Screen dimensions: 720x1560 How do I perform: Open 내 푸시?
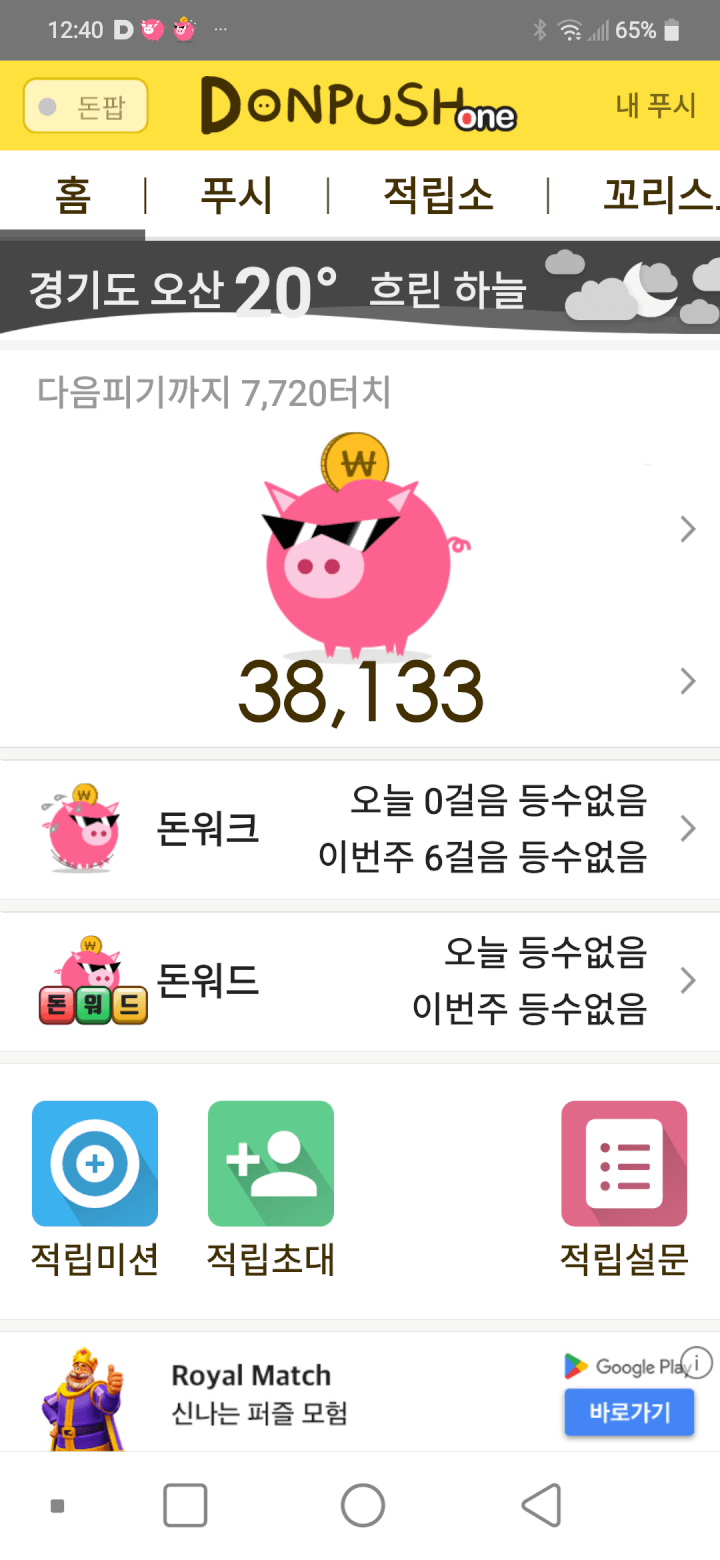pos(656,106)
